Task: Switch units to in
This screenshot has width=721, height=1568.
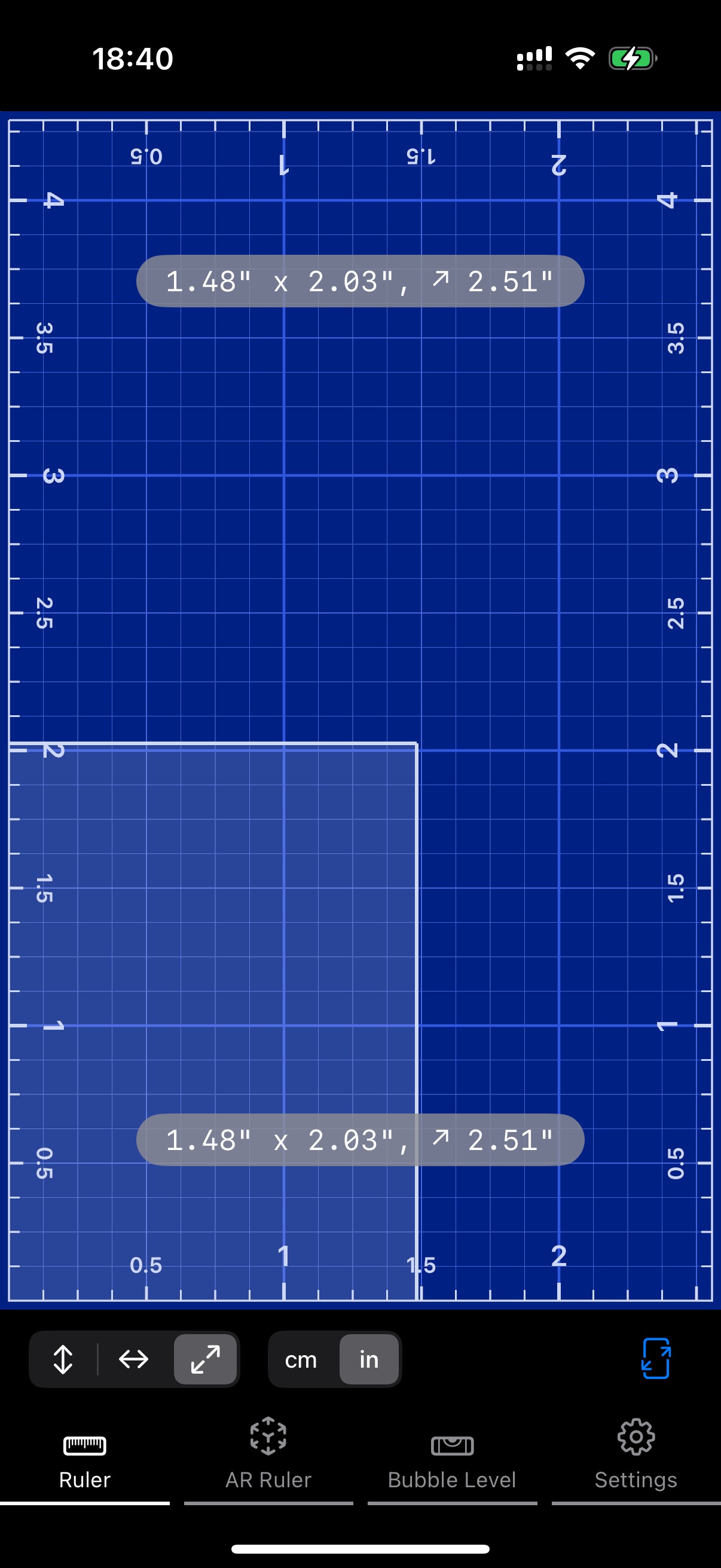Action: click(369, 1359)
